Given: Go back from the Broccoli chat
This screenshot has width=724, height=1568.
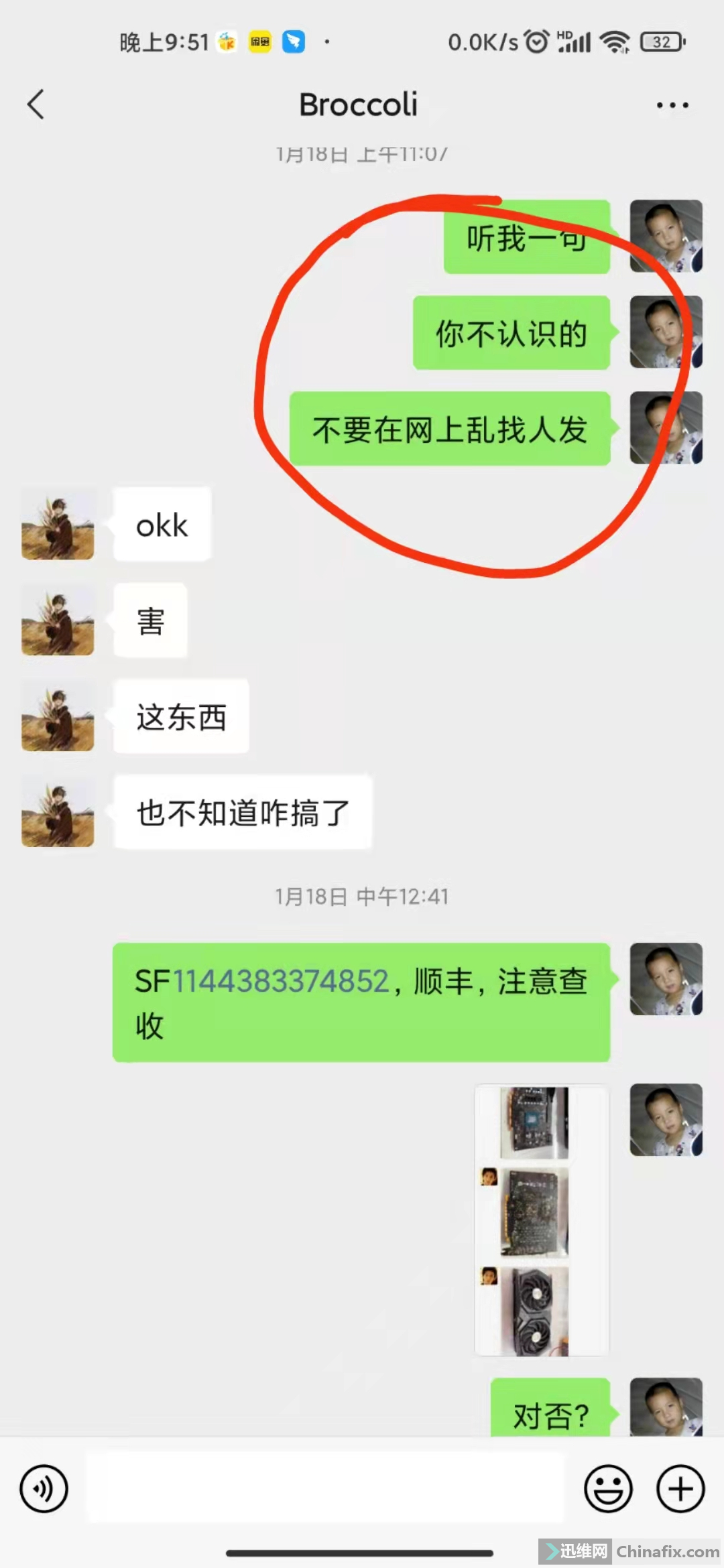Looking at the screenshot, I should pyautogui.click(x=36, y=105).
